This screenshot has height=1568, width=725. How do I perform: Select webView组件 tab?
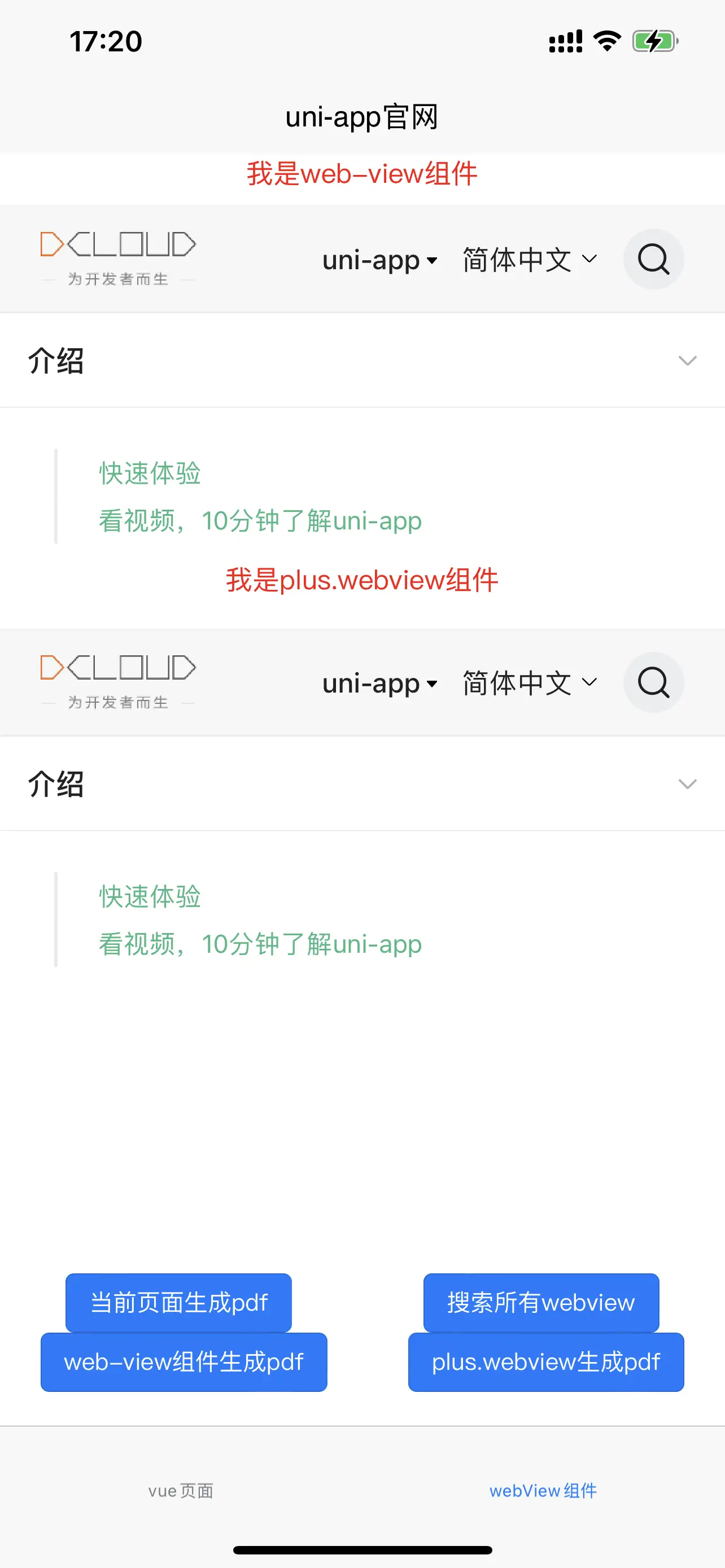point(543,1490)
